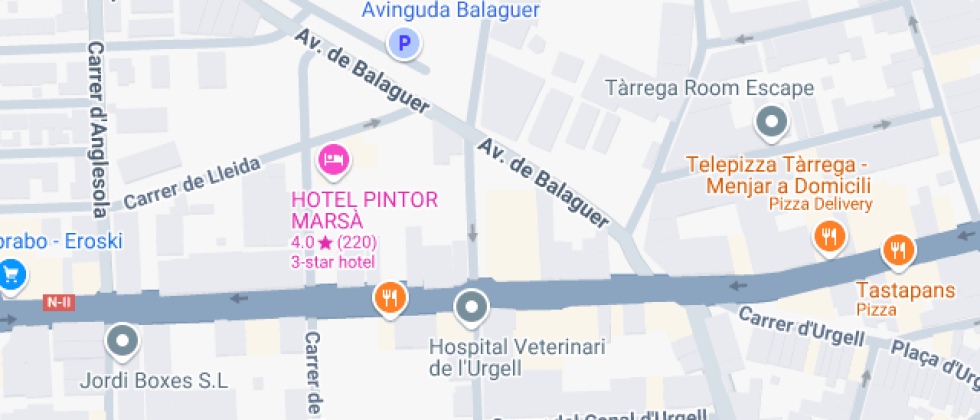The height and width of the screenshot is (420, 980).
Task: Tap the Jordi Boxes S.L marker
Action: pyautogui.click(x=123, y=341)
